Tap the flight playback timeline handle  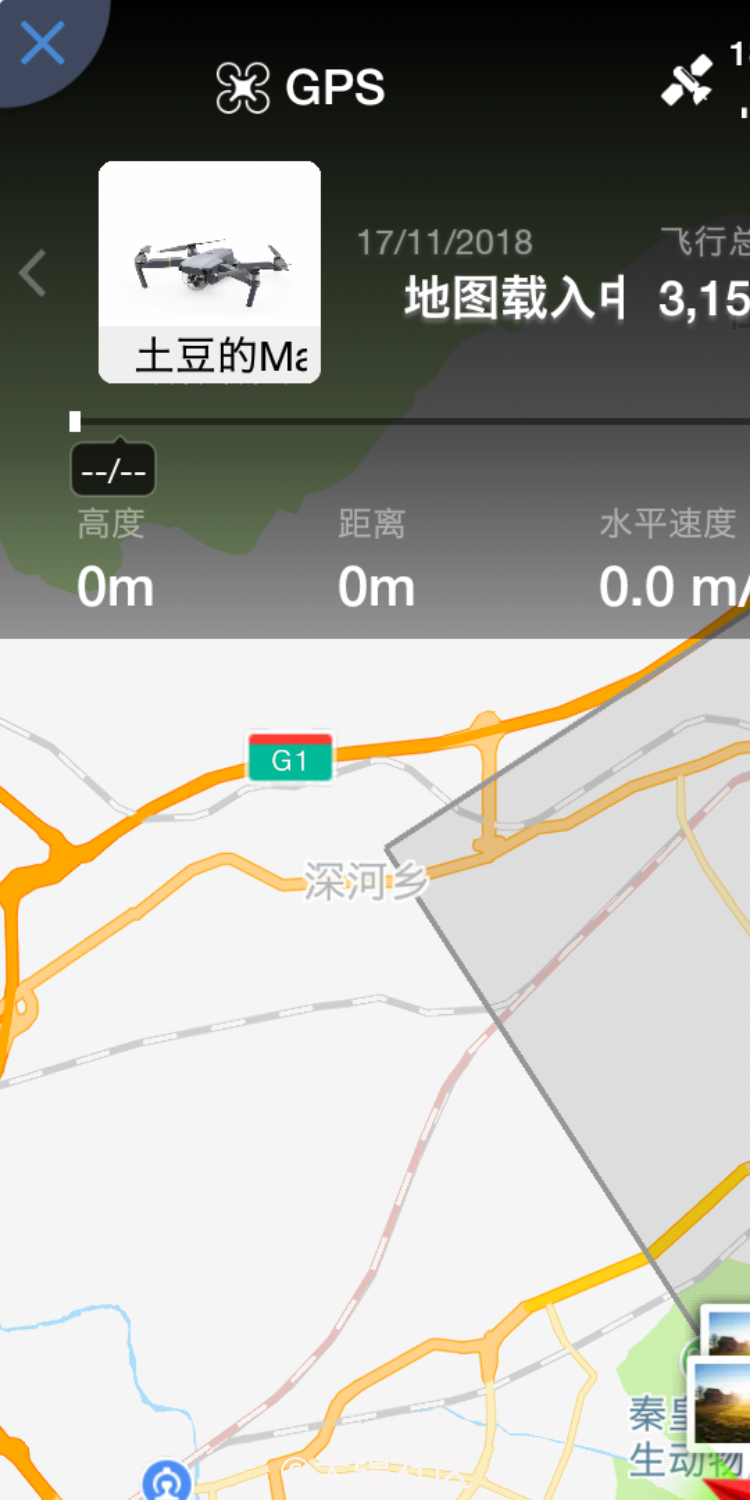pyautogui.click(x=75, y=421)
